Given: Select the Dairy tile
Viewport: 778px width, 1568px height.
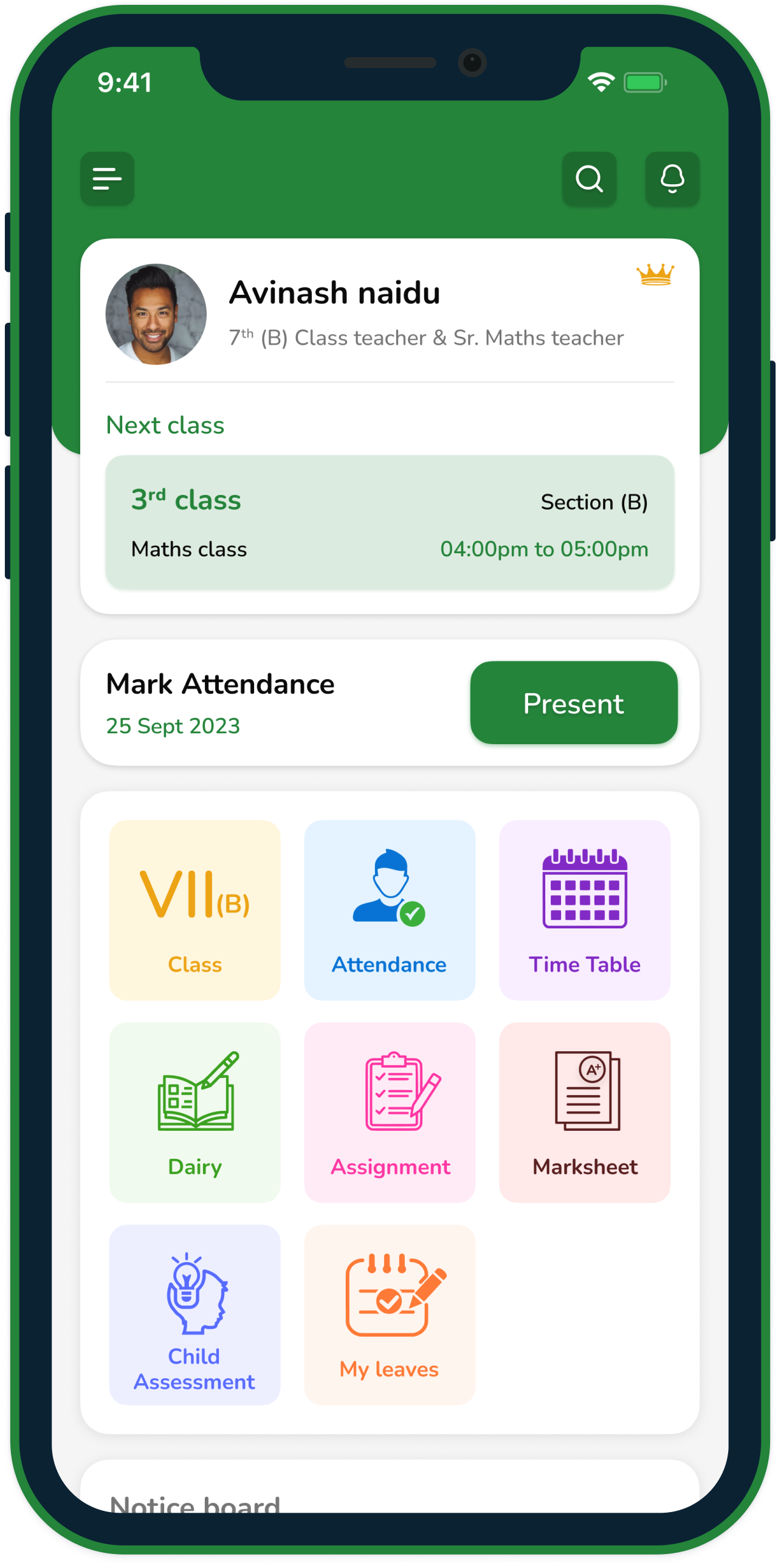Looking at the screenshot, I should (x=194, y=1111).
